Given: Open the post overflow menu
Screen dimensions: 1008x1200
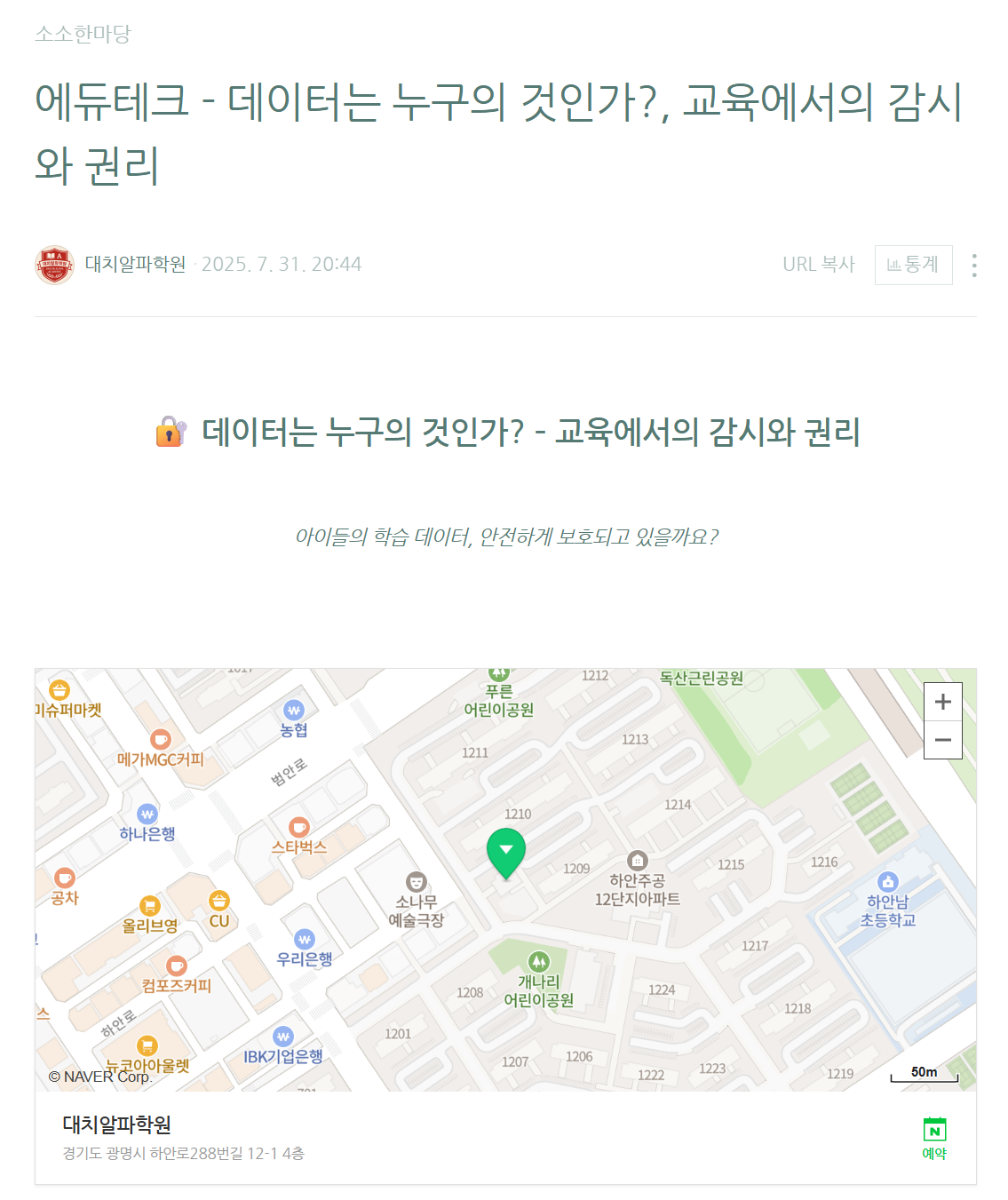Looking at the screenshot, I should 974,265.
